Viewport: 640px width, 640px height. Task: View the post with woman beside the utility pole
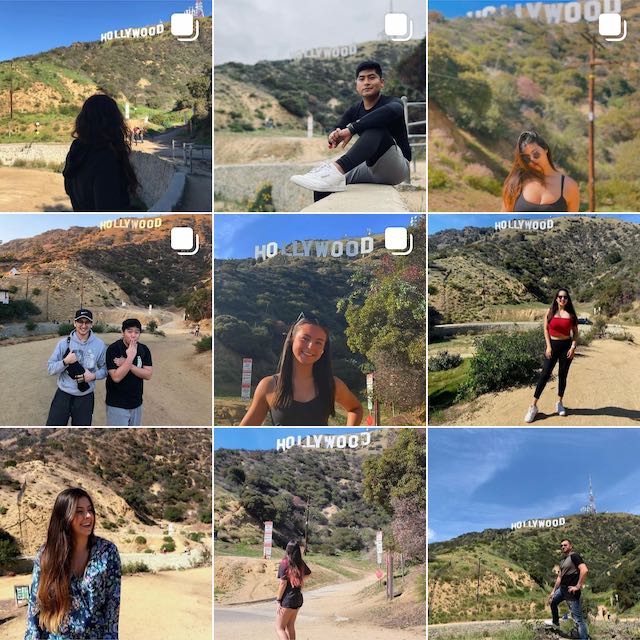[533, 106]
